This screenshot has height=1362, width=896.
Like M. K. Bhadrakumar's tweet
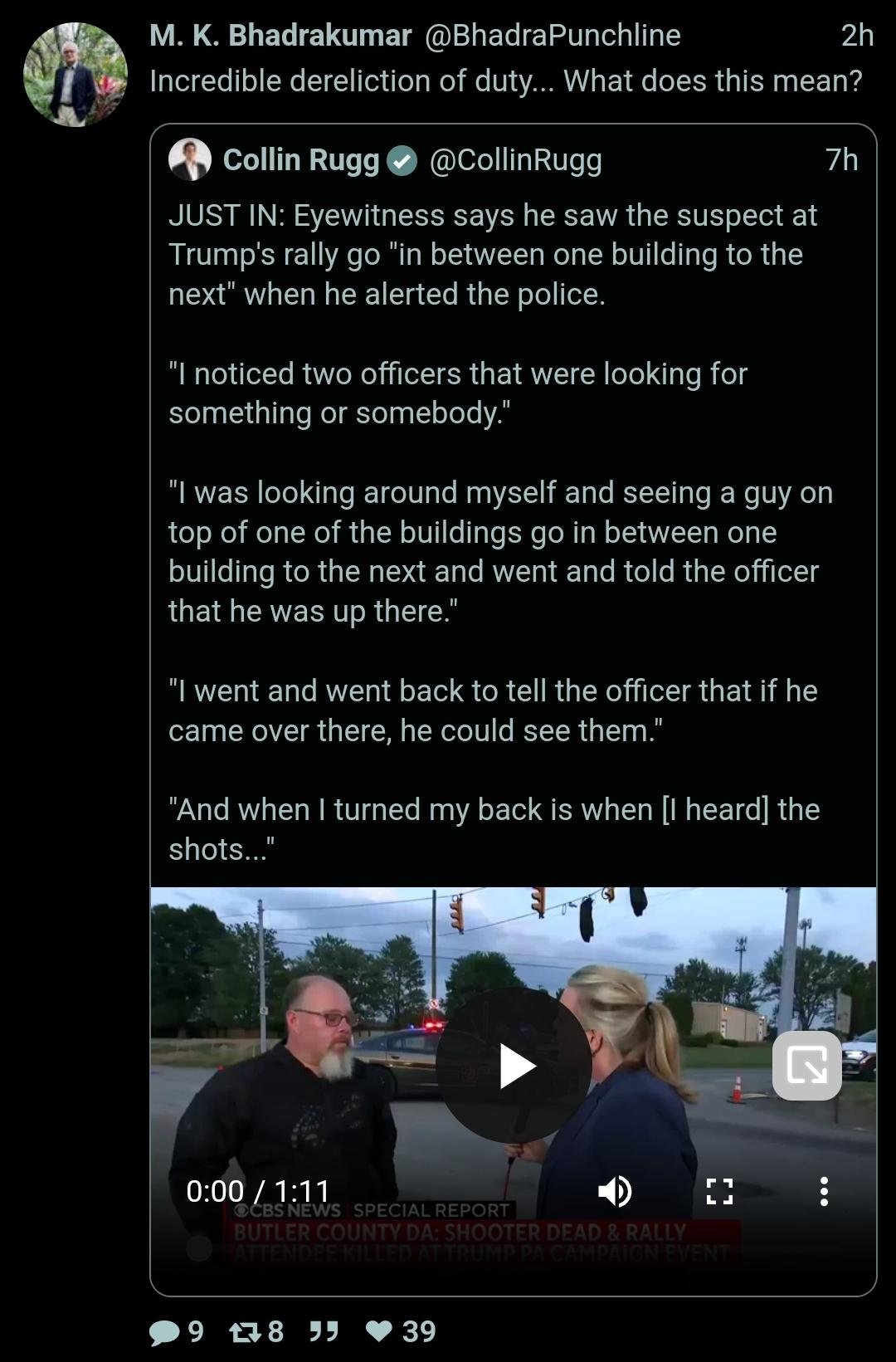tap(379, 1332)
